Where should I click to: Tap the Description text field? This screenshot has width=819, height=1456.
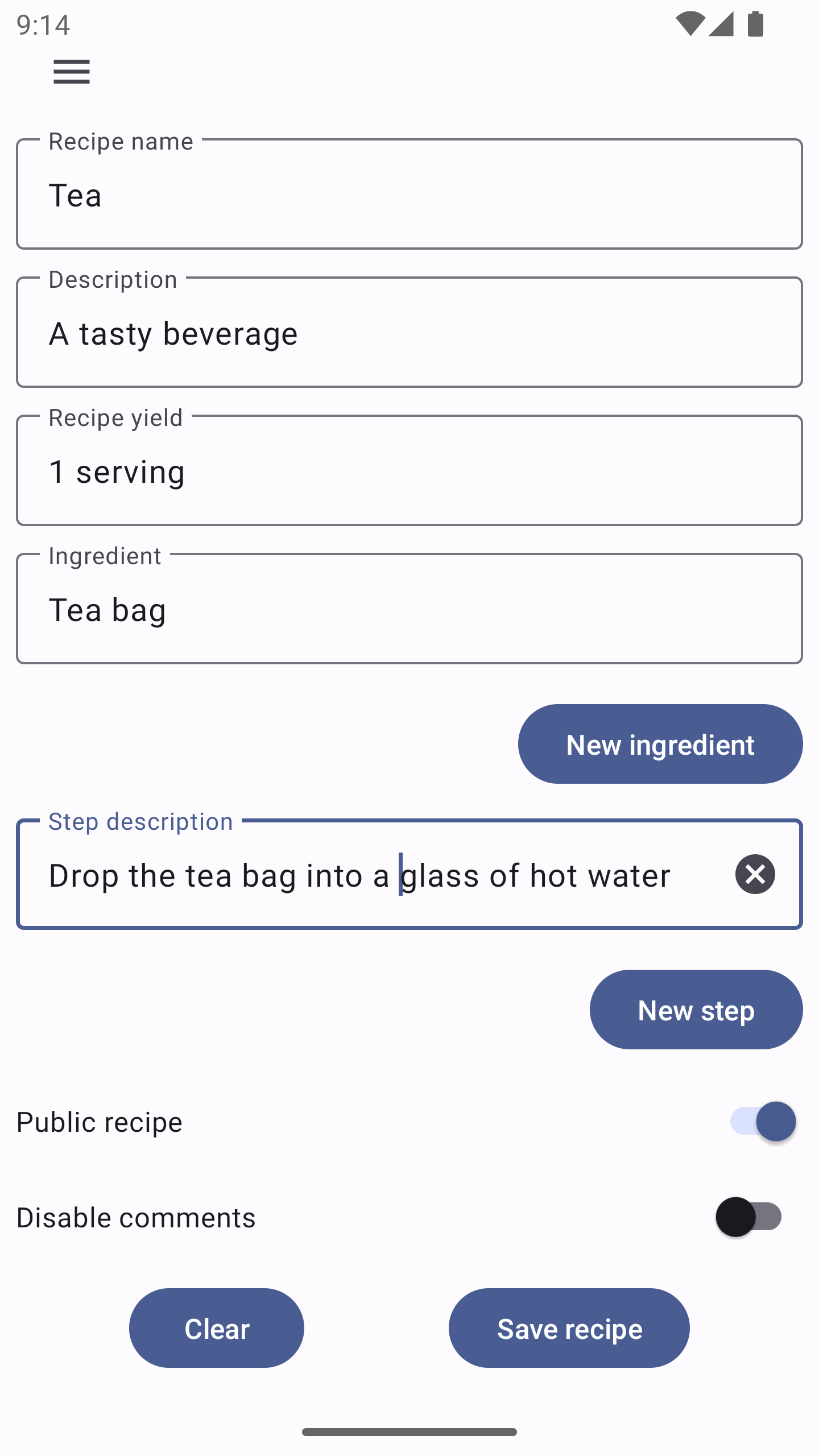click(409, 333)
